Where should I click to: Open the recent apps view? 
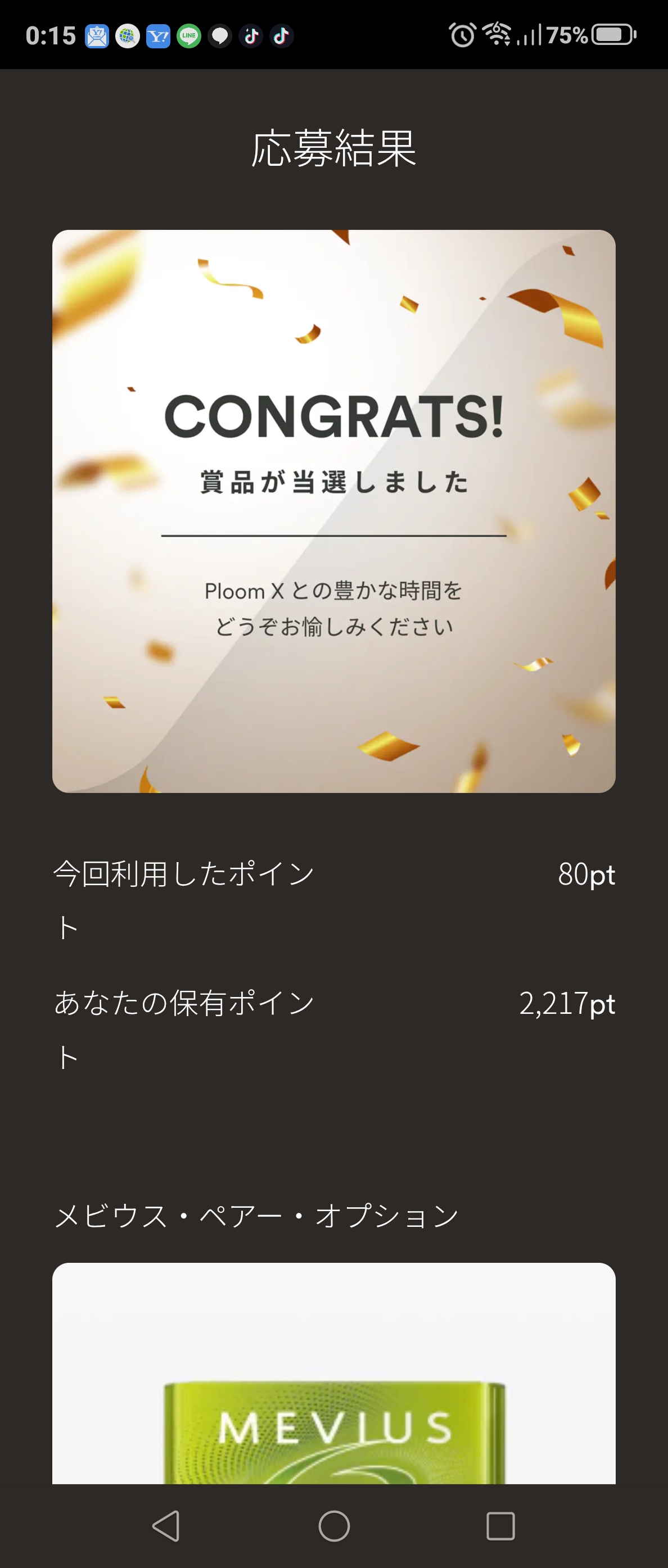coord(500,1526)
